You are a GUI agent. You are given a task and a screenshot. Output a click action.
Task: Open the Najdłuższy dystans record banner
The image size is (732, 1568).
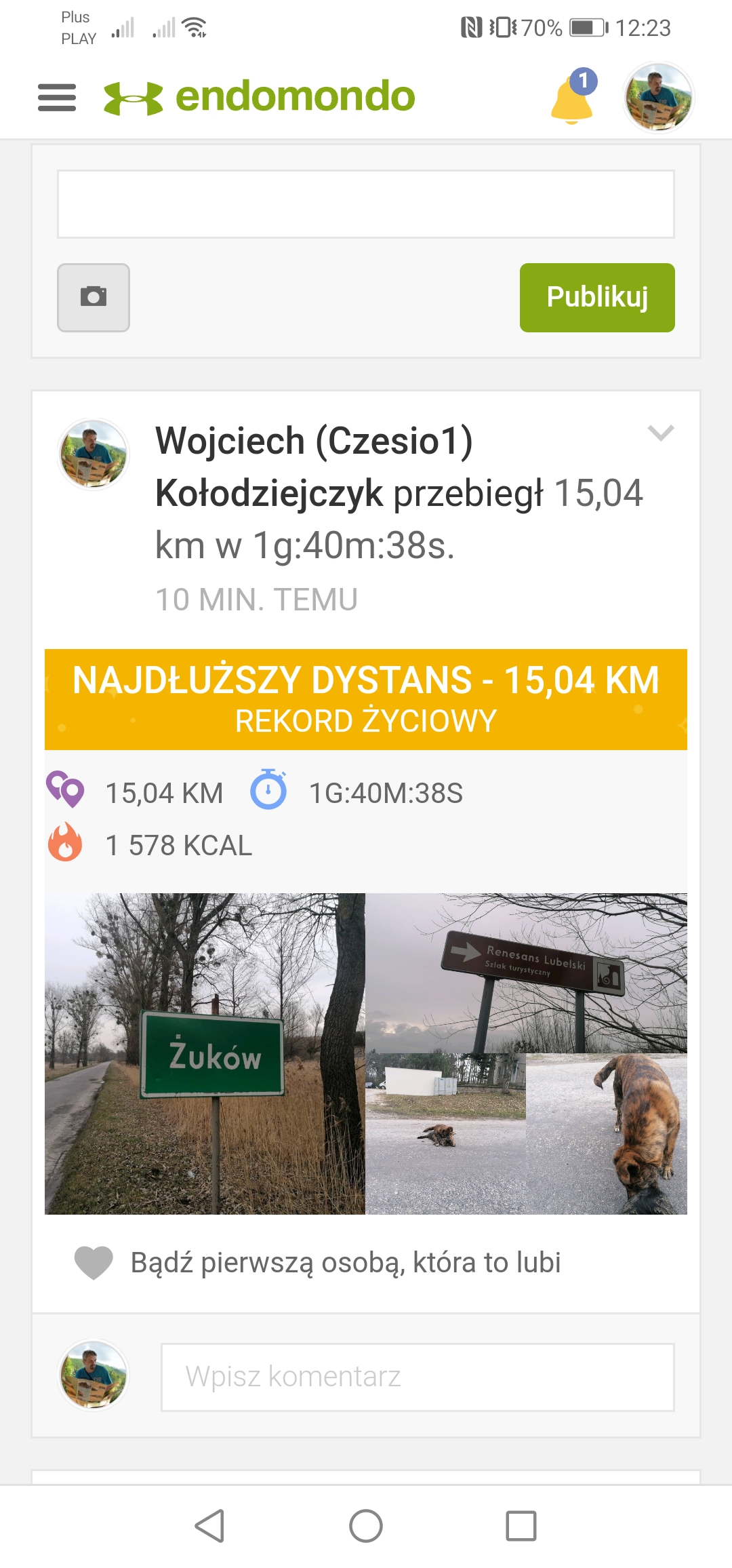click(366, 699)
